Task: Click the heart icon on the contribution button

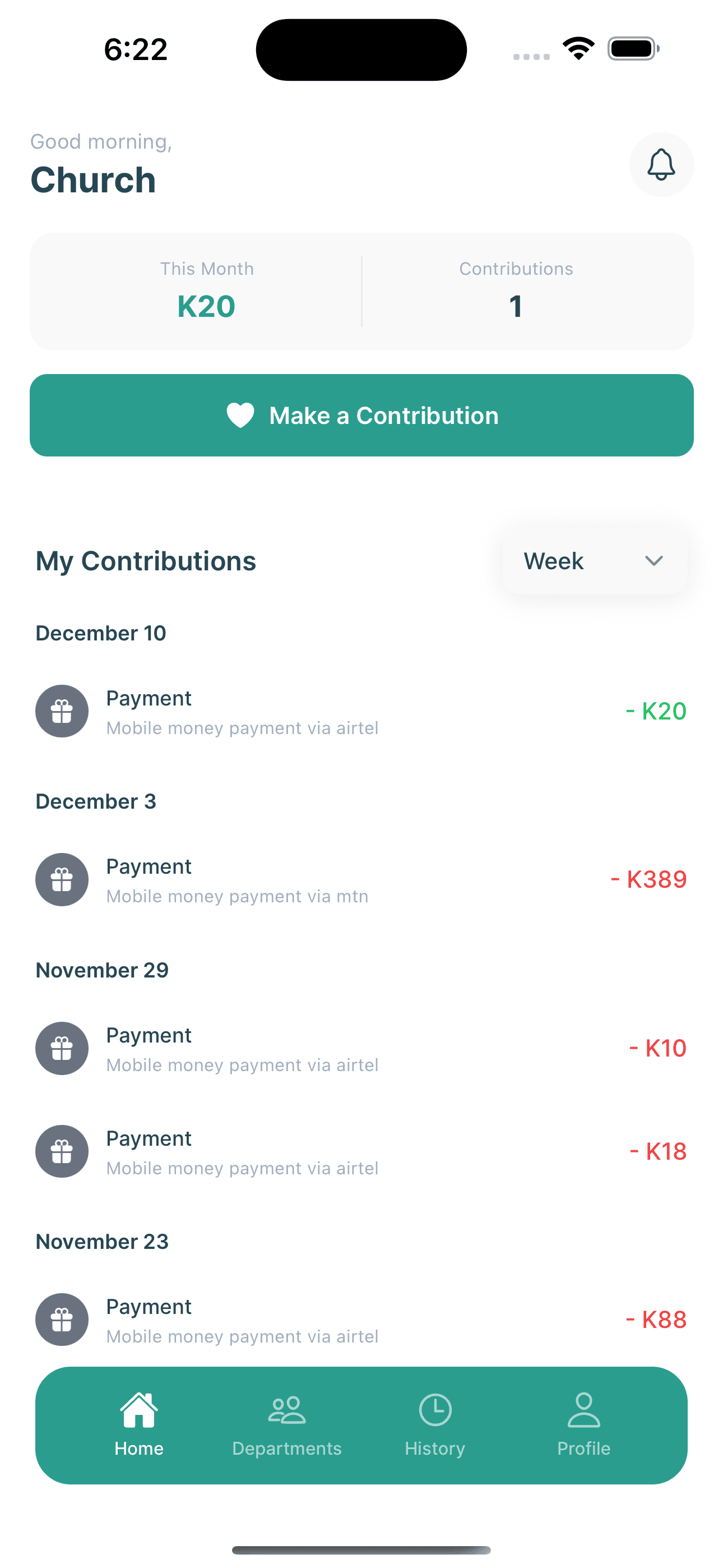Action: (240, 414)
